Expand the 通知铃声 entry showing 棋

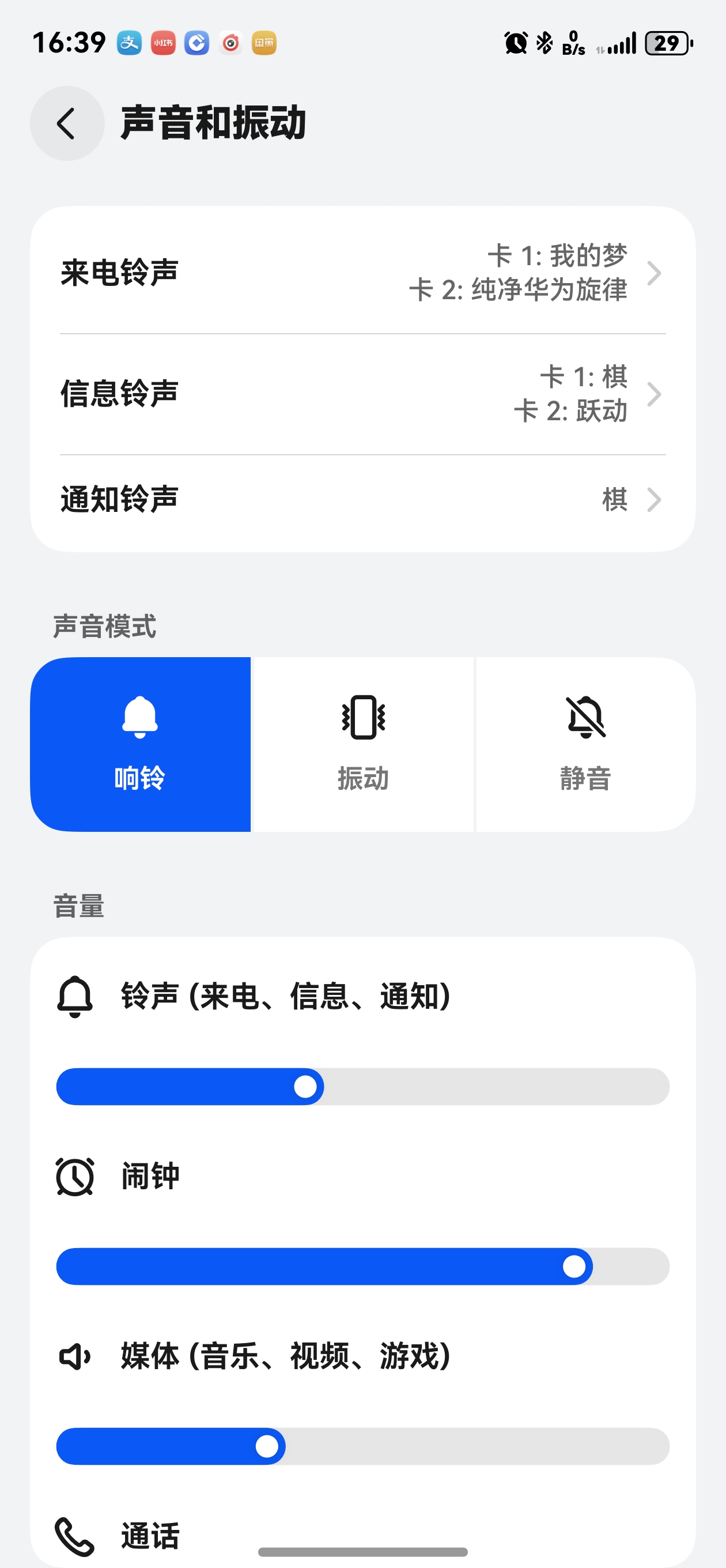[655, 500]
